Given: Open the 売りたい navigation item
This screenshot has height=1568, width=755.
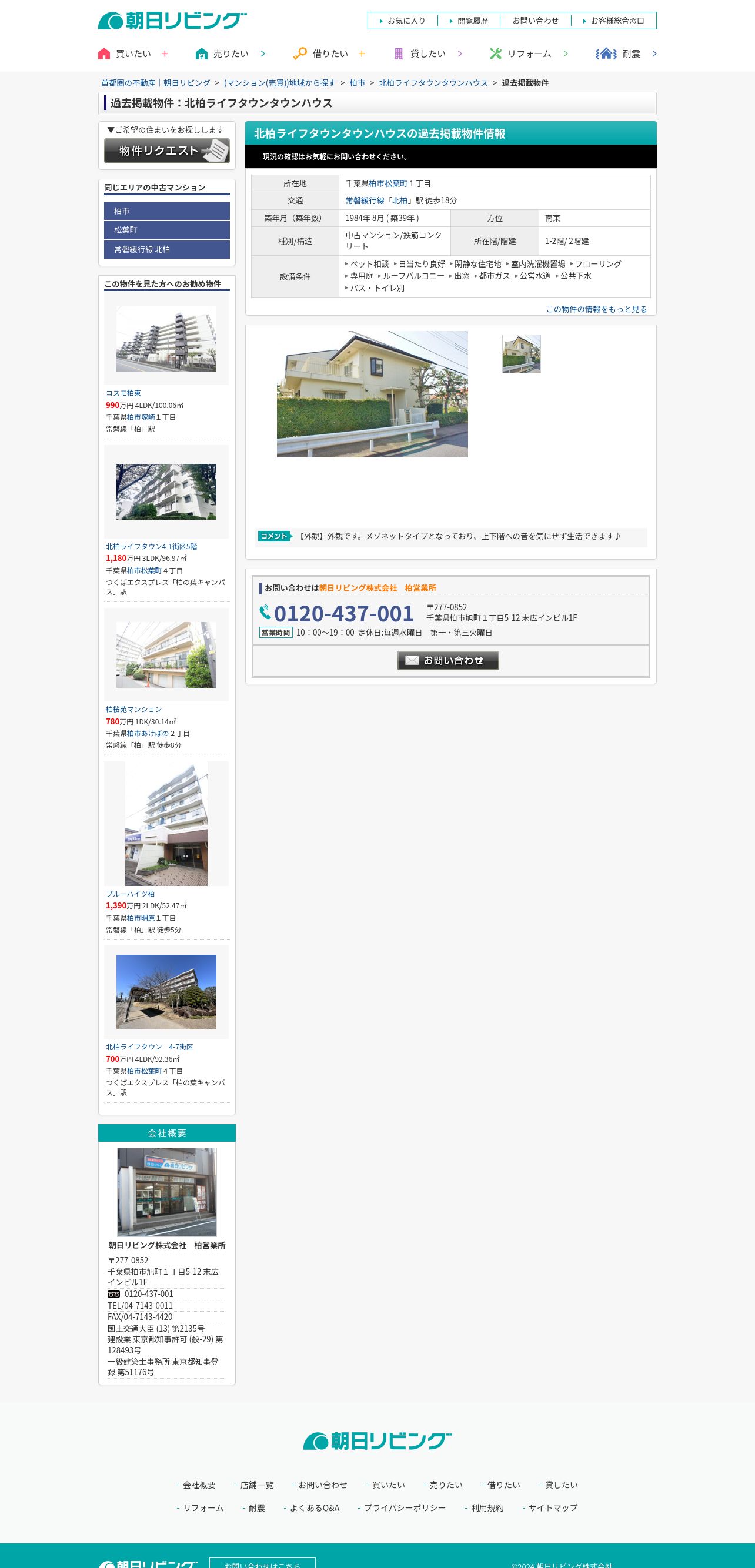Looking at the screenshot, I should [230, 54].
